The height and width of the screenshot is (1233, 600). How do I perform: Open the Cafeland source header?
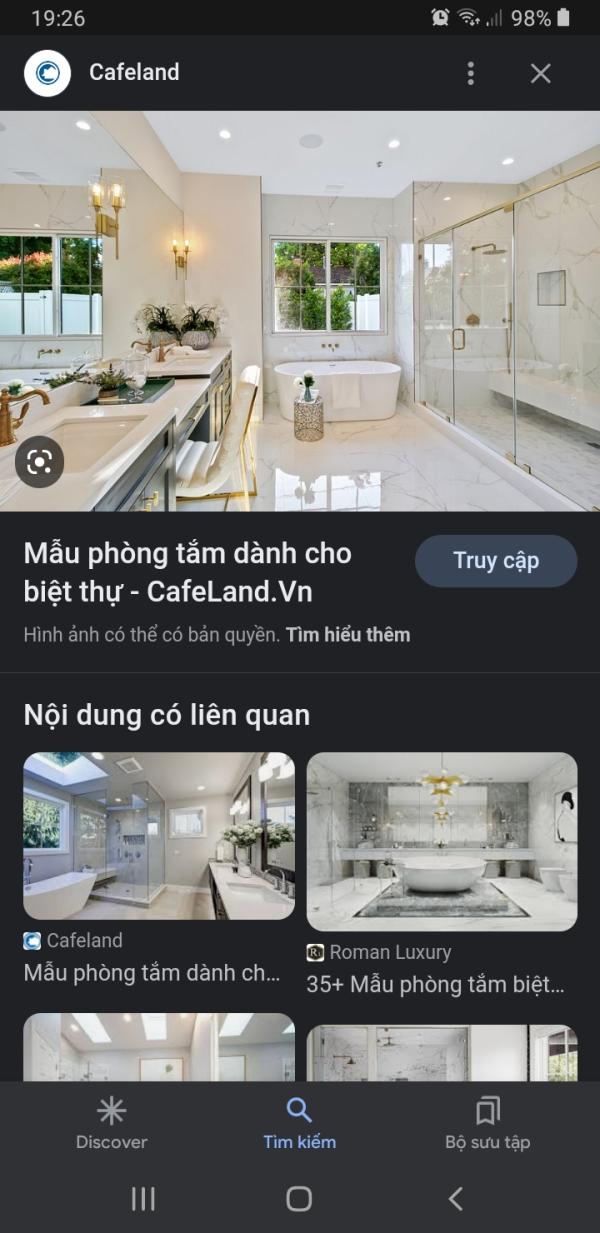(x=134, y=73)
